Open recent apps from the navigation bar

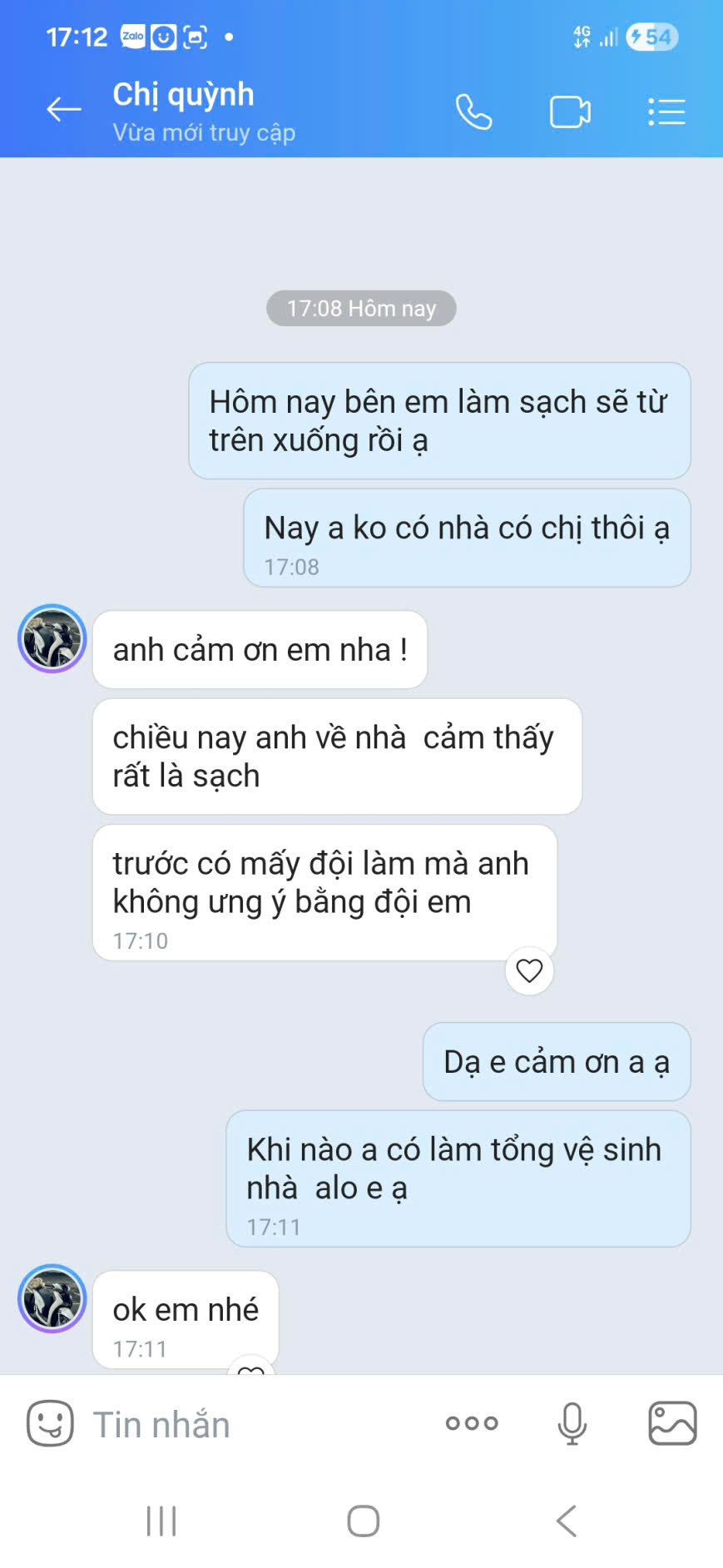click(161, 1521)
